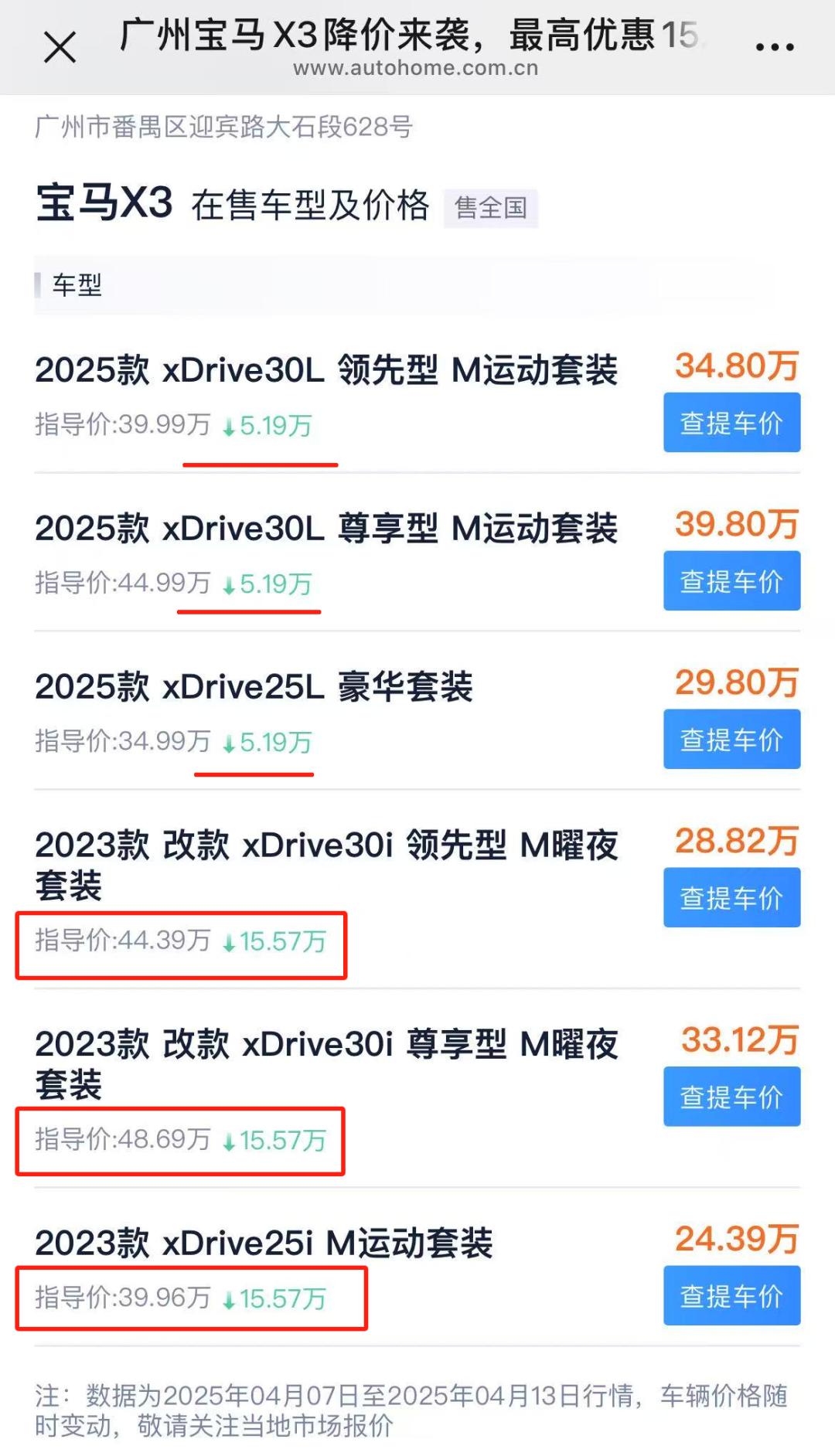Tap 查提车价 for xDrive30i 尊享型 M曜夜套装
The height and width of the screenshot is (1456, 835).
[x=731, y=1097]
